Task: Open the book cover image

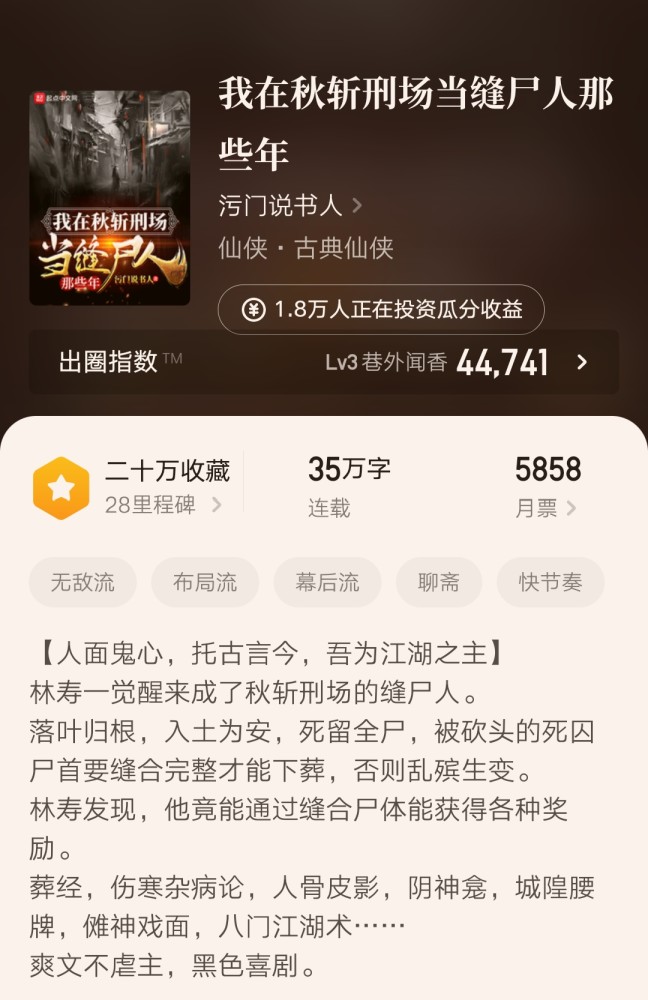Action: coord(110,197)
